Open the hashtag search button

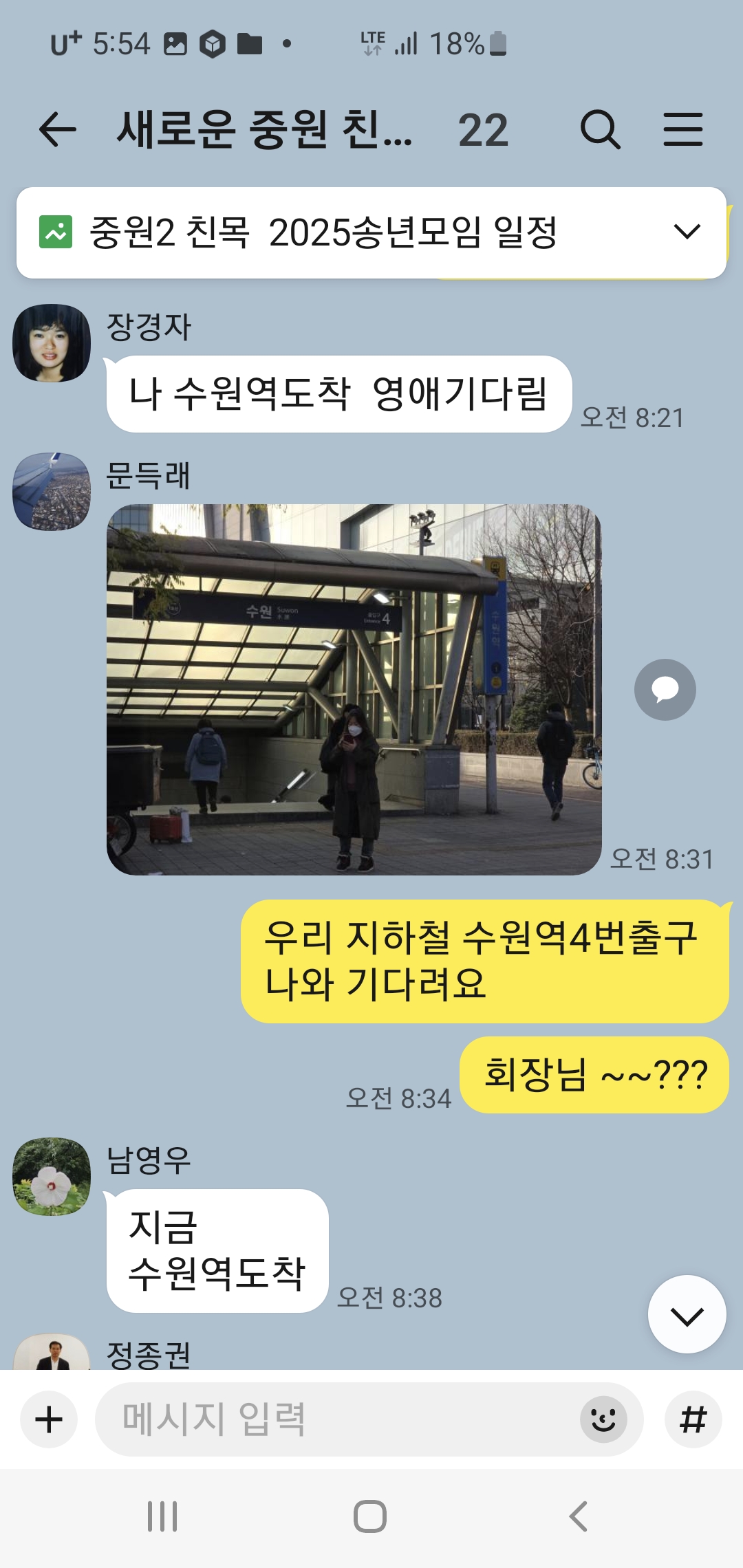click(x=693, y=1419)
